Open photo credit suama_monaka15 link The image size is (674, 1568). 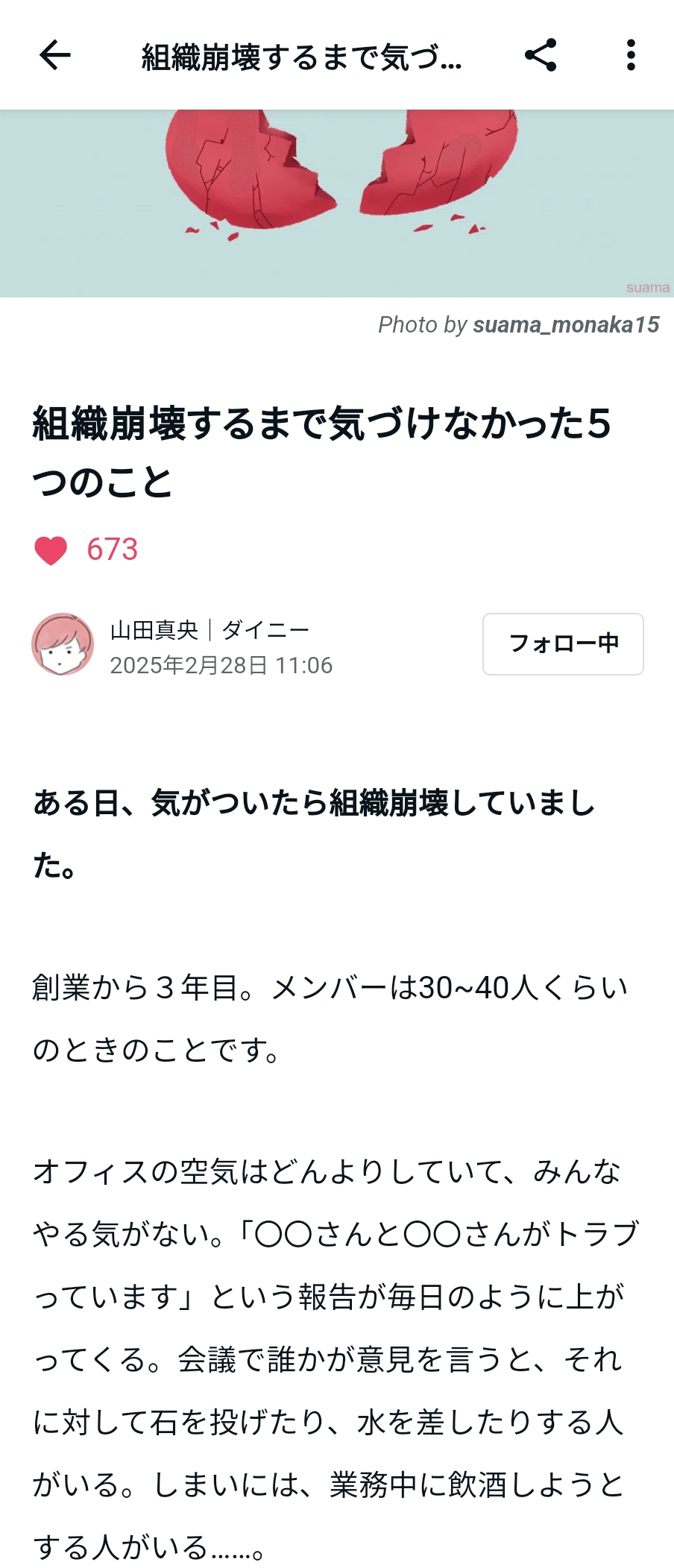click(566, 325)
